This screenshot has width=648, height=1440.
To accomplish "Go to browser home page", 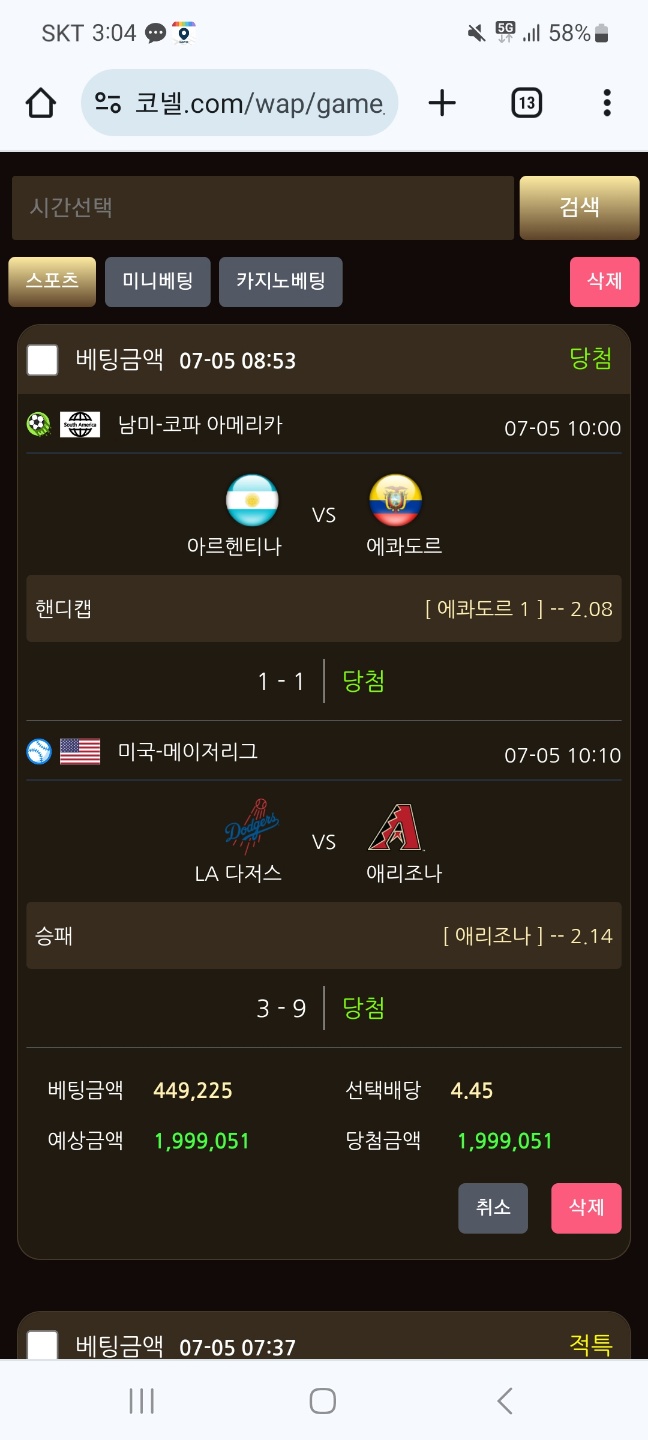I will coord(40,103).
